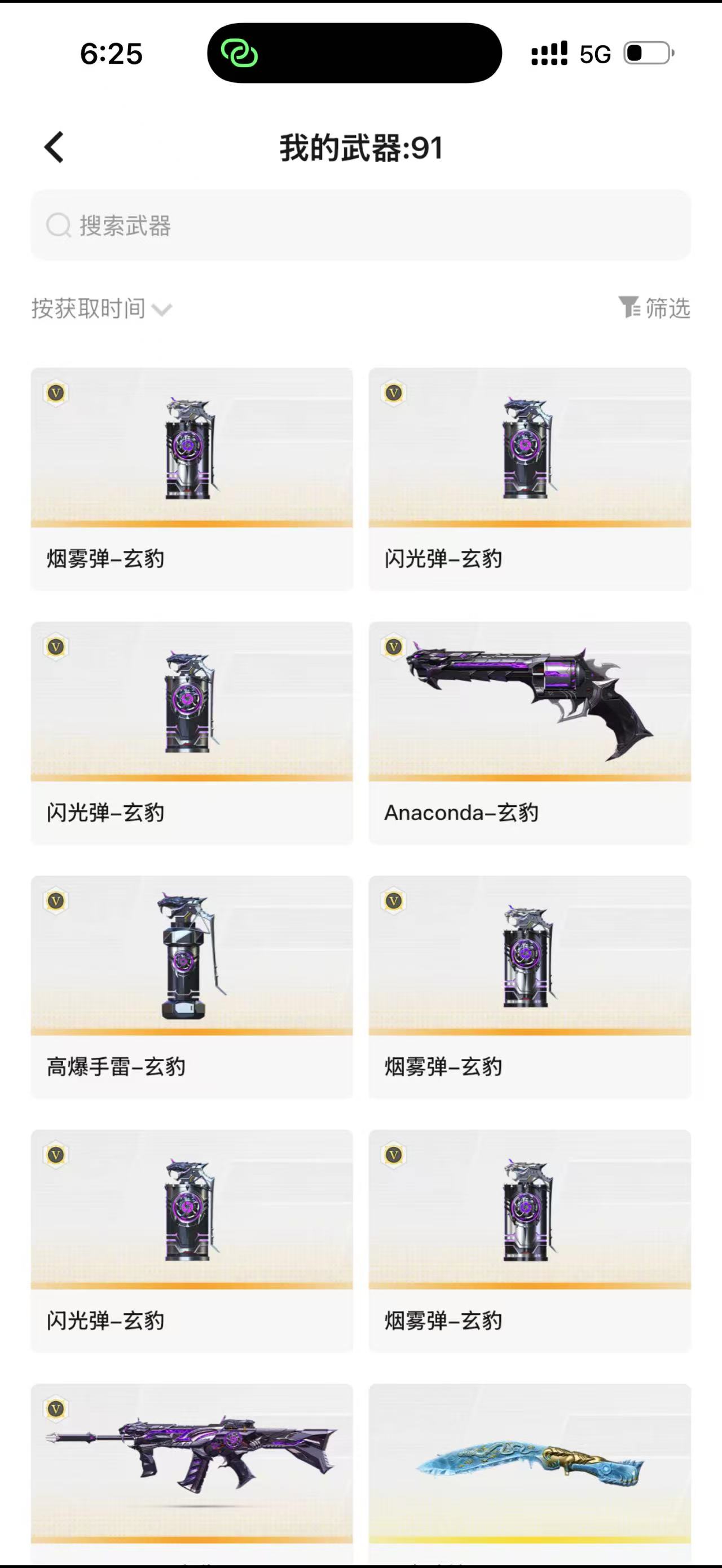The height and width of the screenshot is (1568, 722).
Task: Go back using the back arrow
Action: (54, 147)
